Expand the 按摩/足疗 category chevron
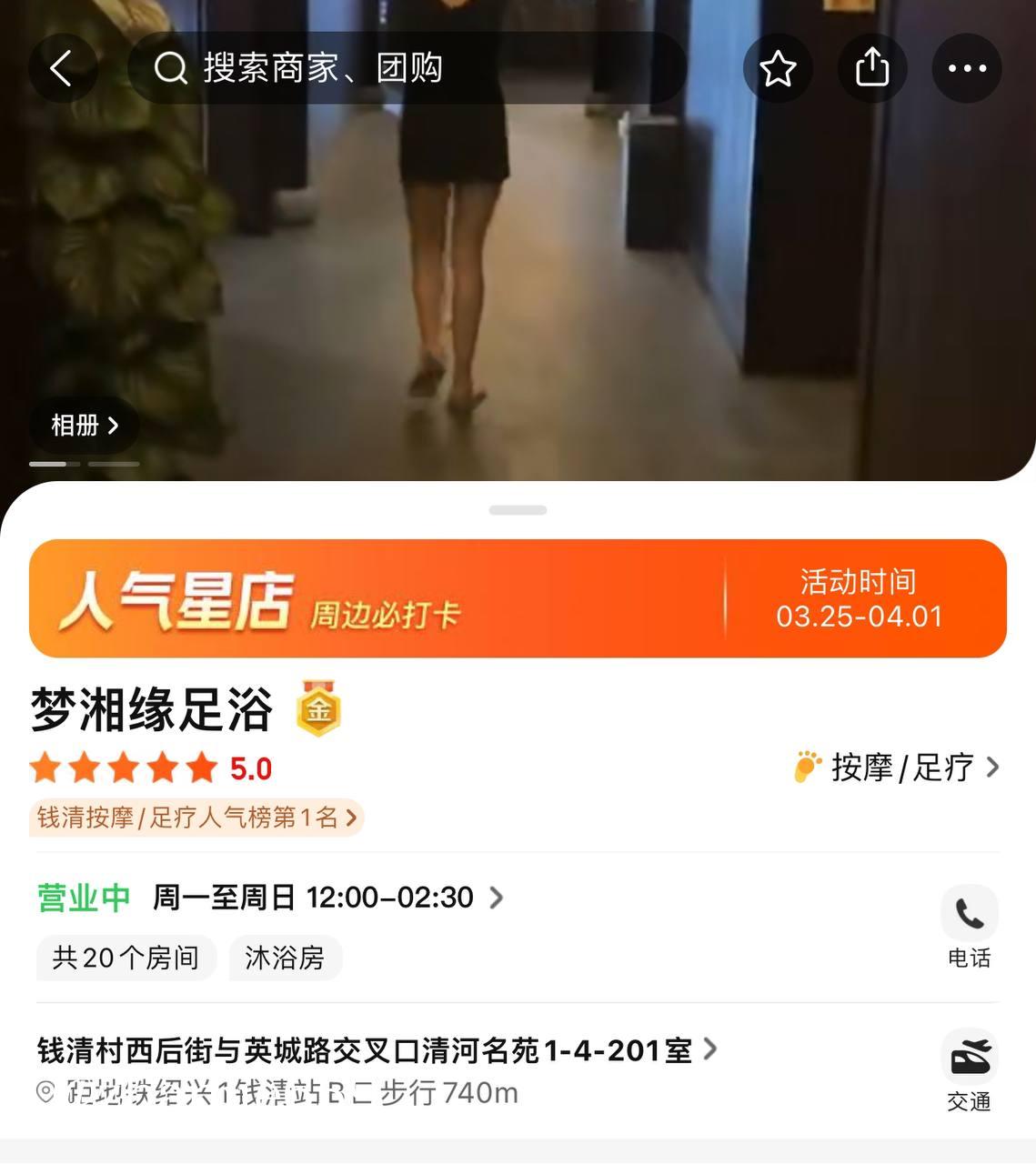Viewport: 1036px width, 1164px height. click(992, 767)
